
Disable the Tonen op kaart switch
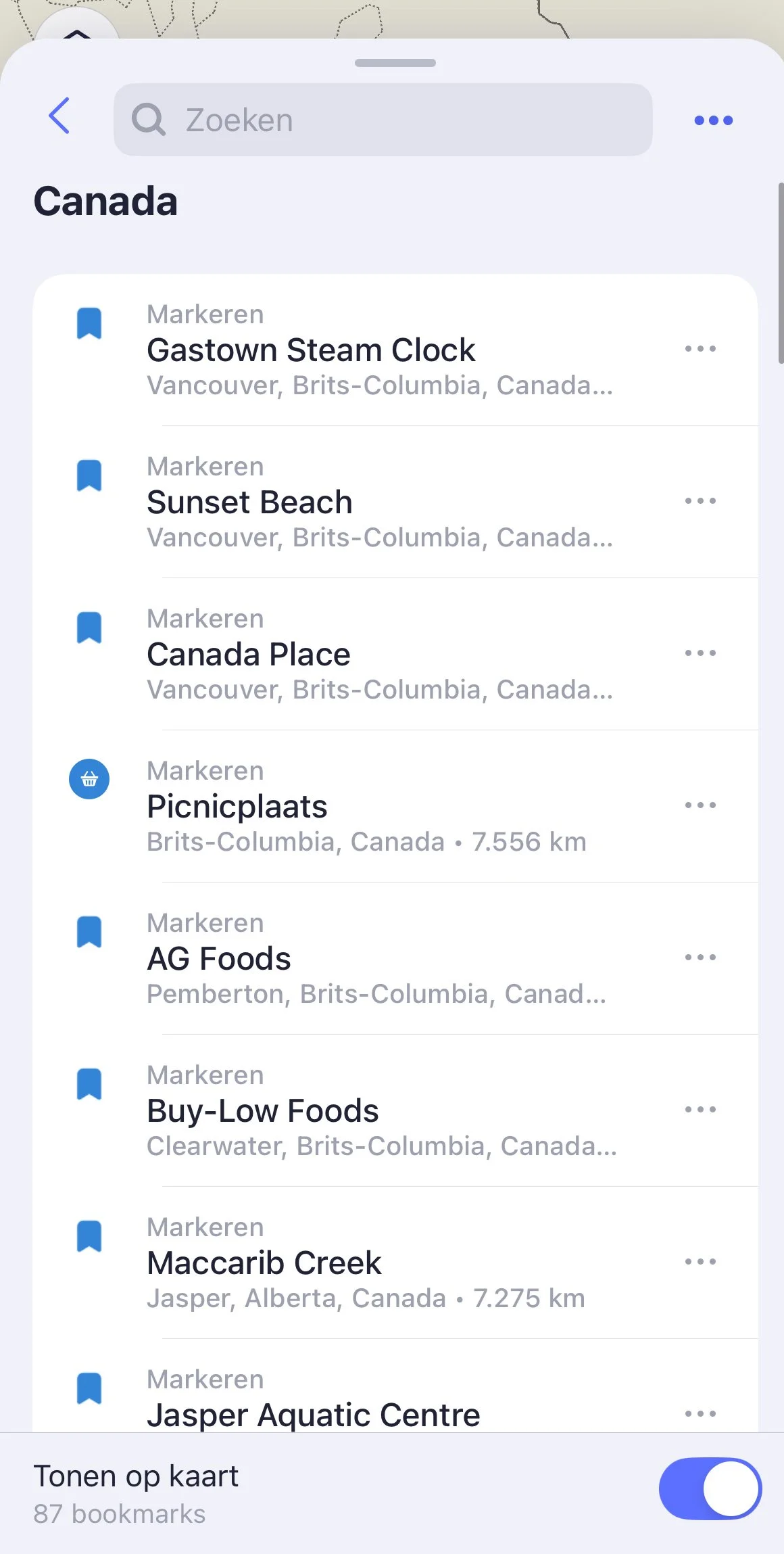point(710,1488)
